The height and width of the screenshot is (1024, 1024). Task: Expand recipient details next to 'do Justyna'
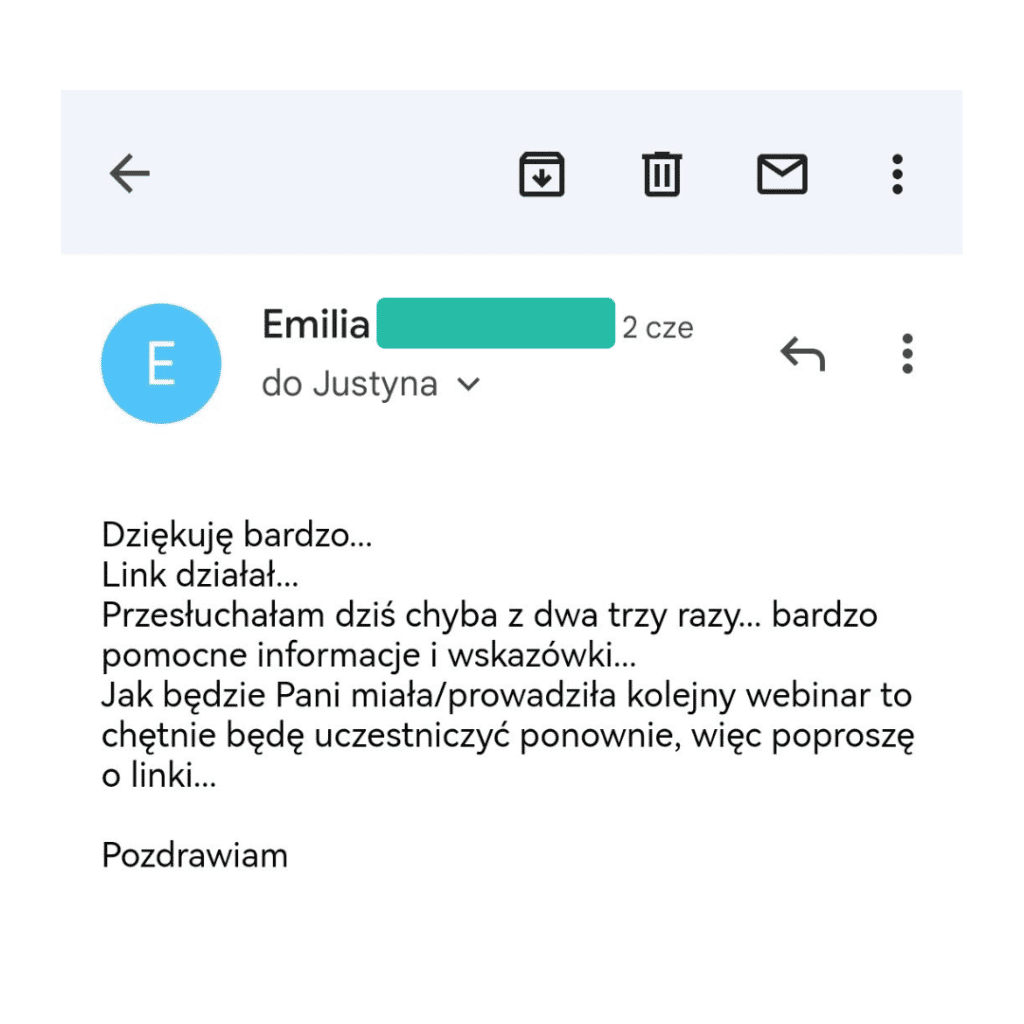coord(468,385)
